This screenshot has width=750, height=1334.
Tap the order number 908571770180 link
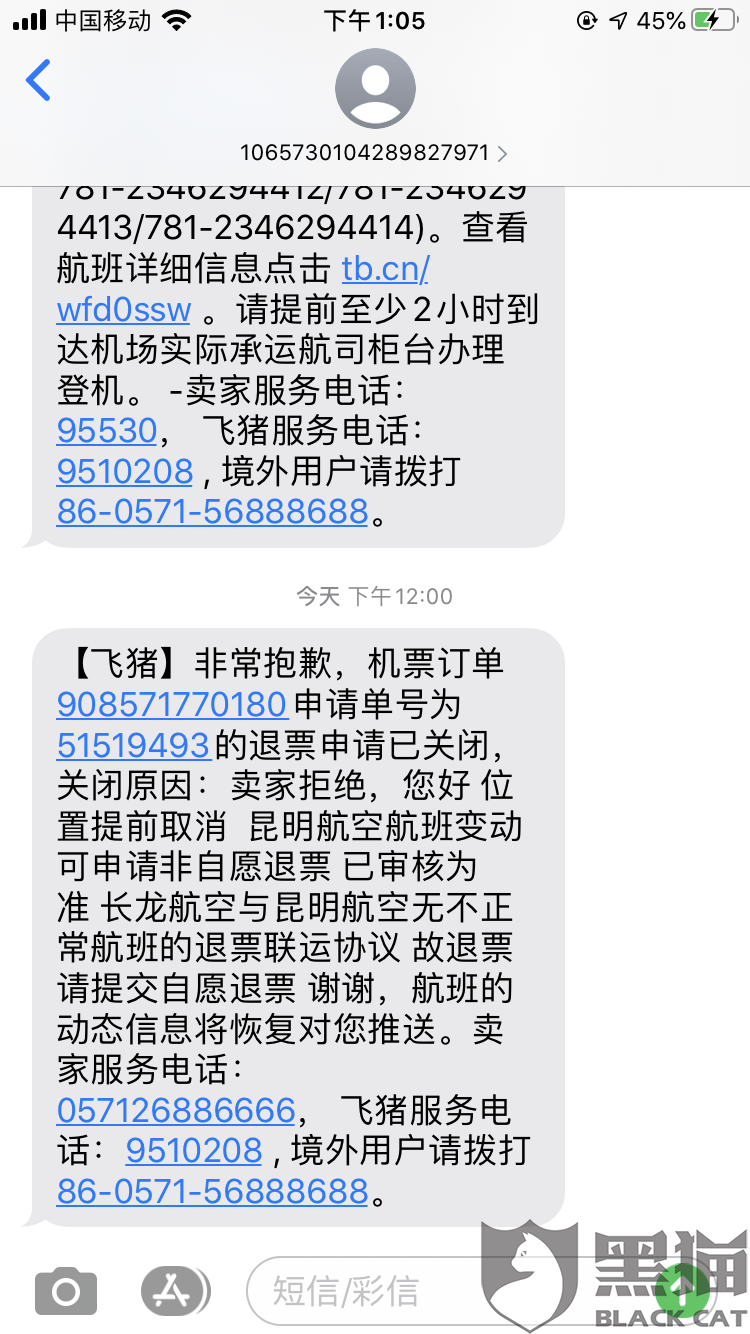[x=172, y=705]
